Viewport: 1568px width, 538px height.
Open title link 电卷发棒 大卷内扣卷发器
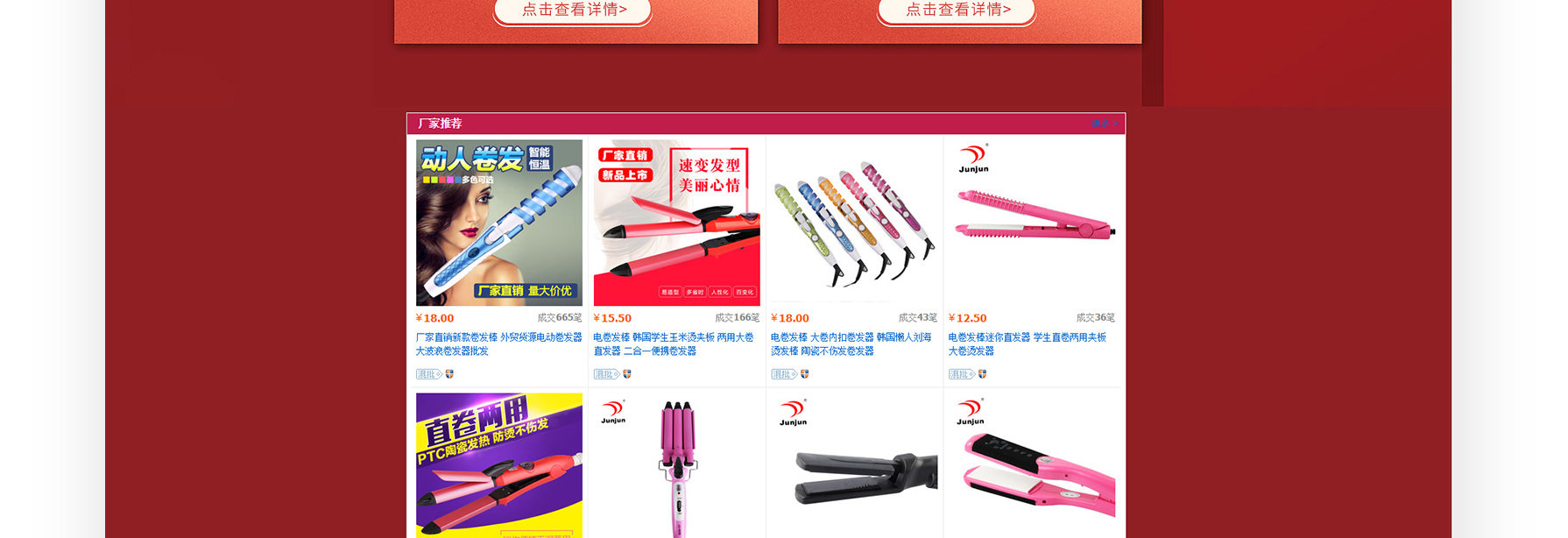(850, 337)
